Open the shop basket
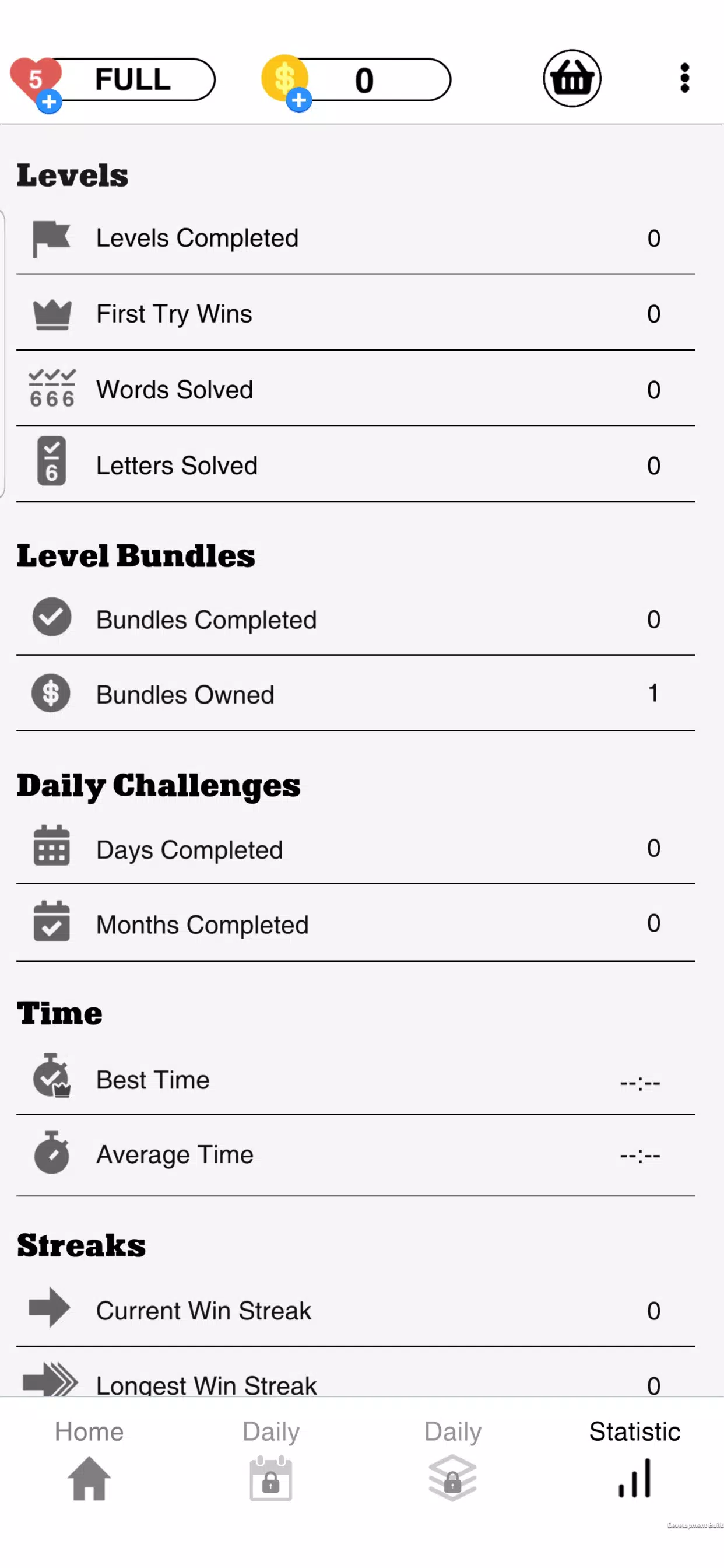 pyautogui.click(x=571, y=79)
